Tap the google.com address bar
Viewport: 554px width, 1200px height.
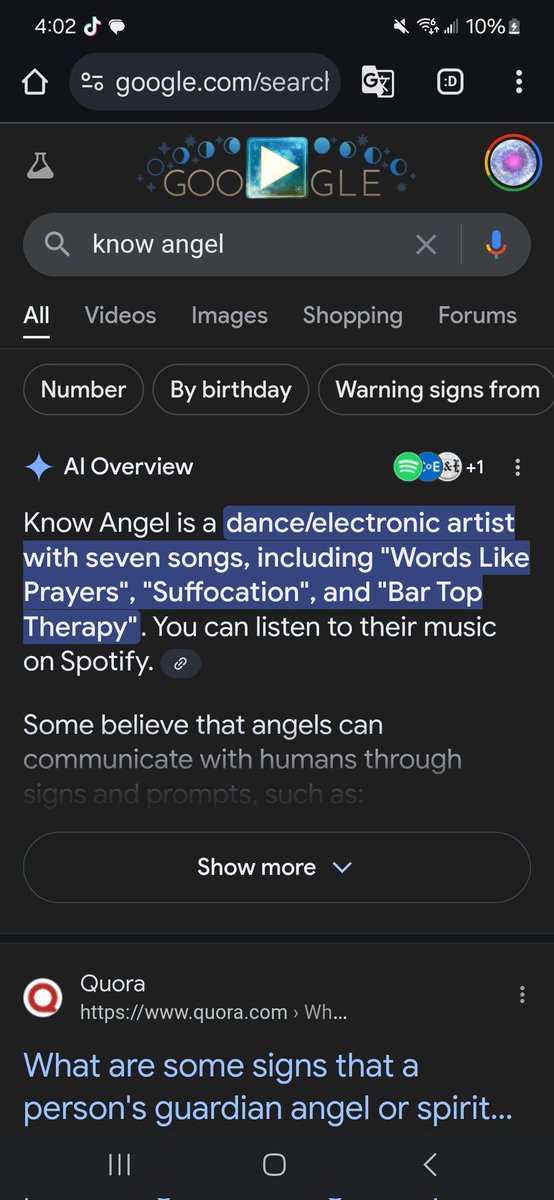tap(205, 83)
